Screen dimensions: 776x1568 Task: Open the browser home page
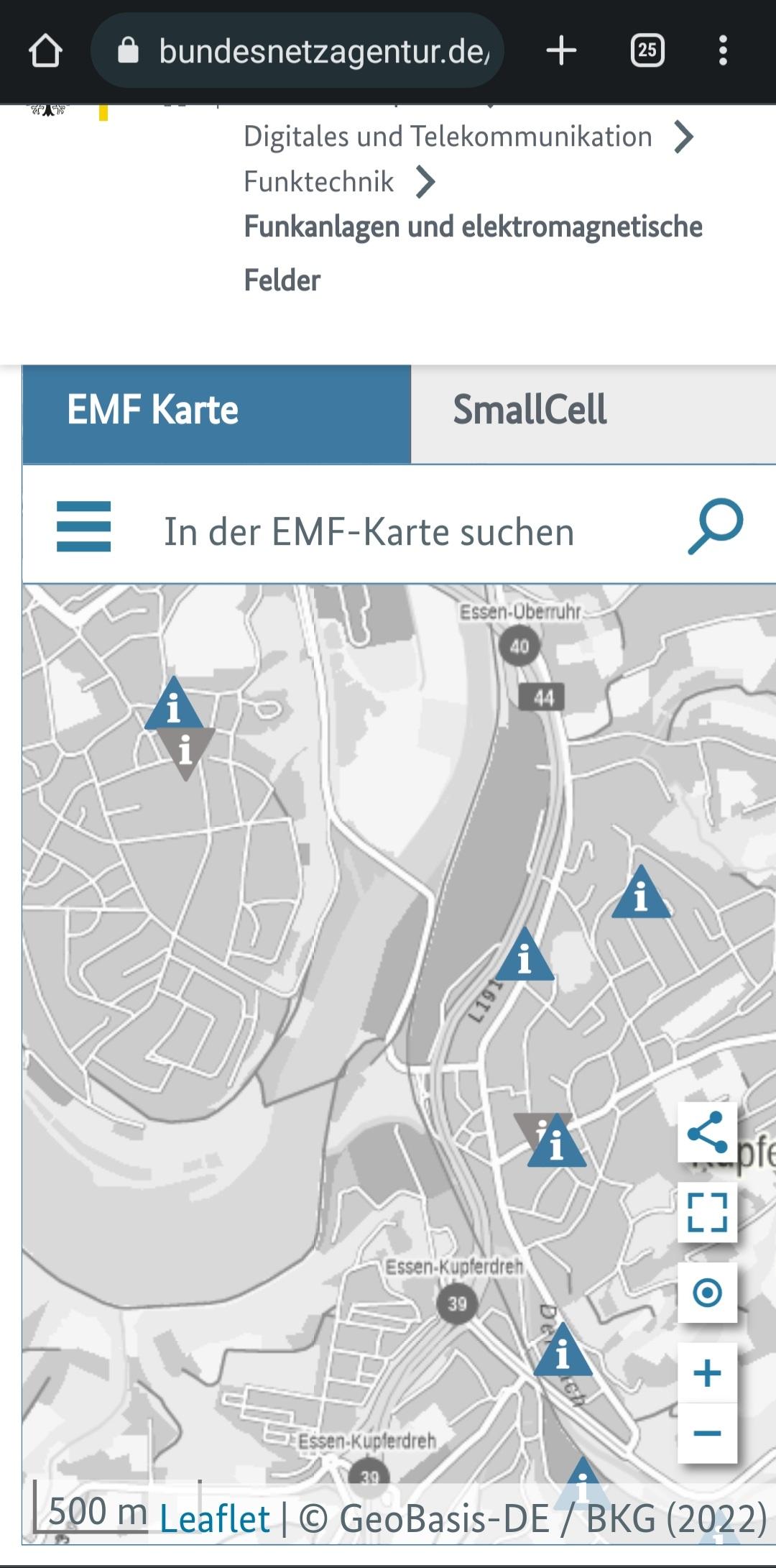click(x=45, y=51)
